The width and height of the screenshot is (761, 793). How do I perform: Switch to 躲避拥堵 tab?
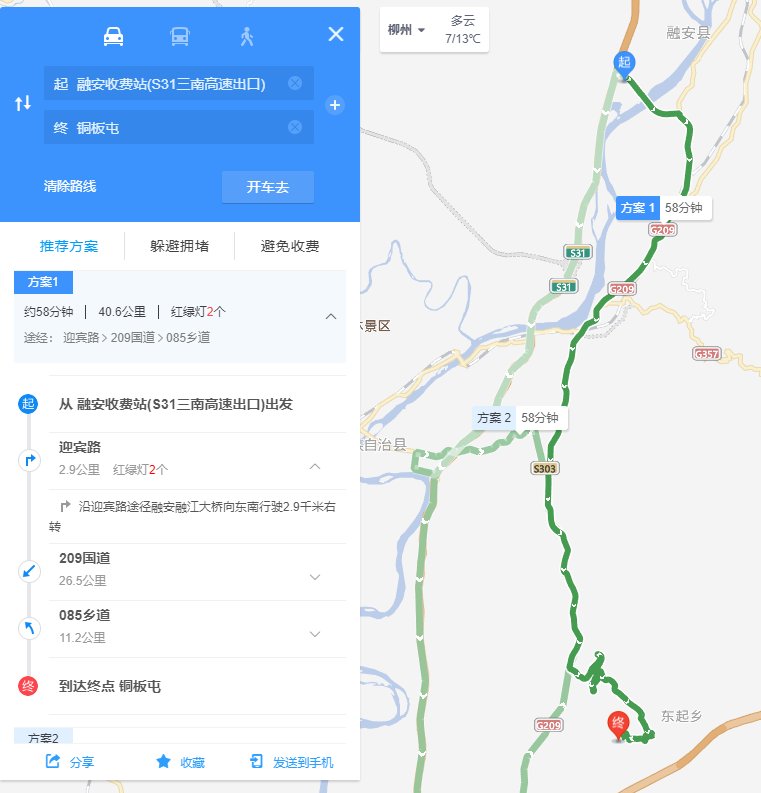179,246
